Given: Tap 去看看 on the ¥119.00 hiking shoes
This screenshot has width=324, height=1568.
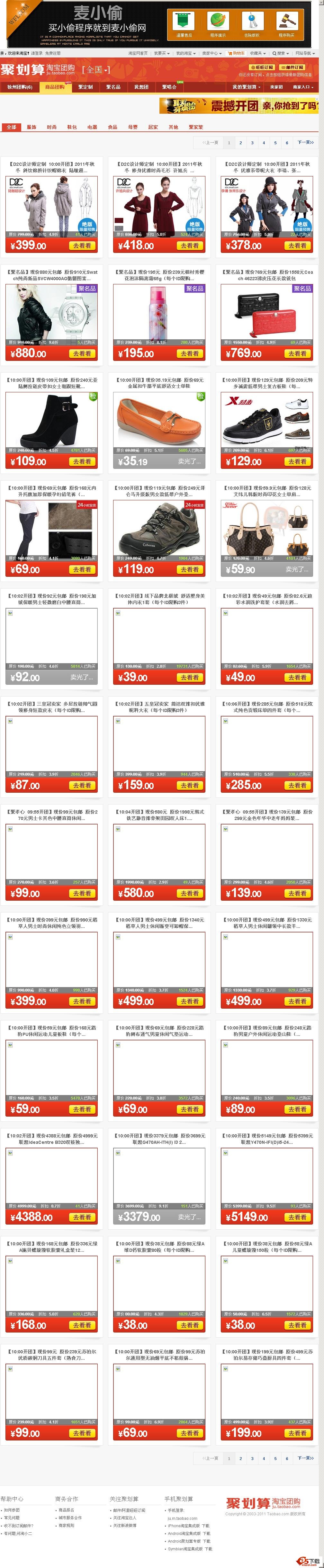Looking at the screenshot, I should pos(189,570).
